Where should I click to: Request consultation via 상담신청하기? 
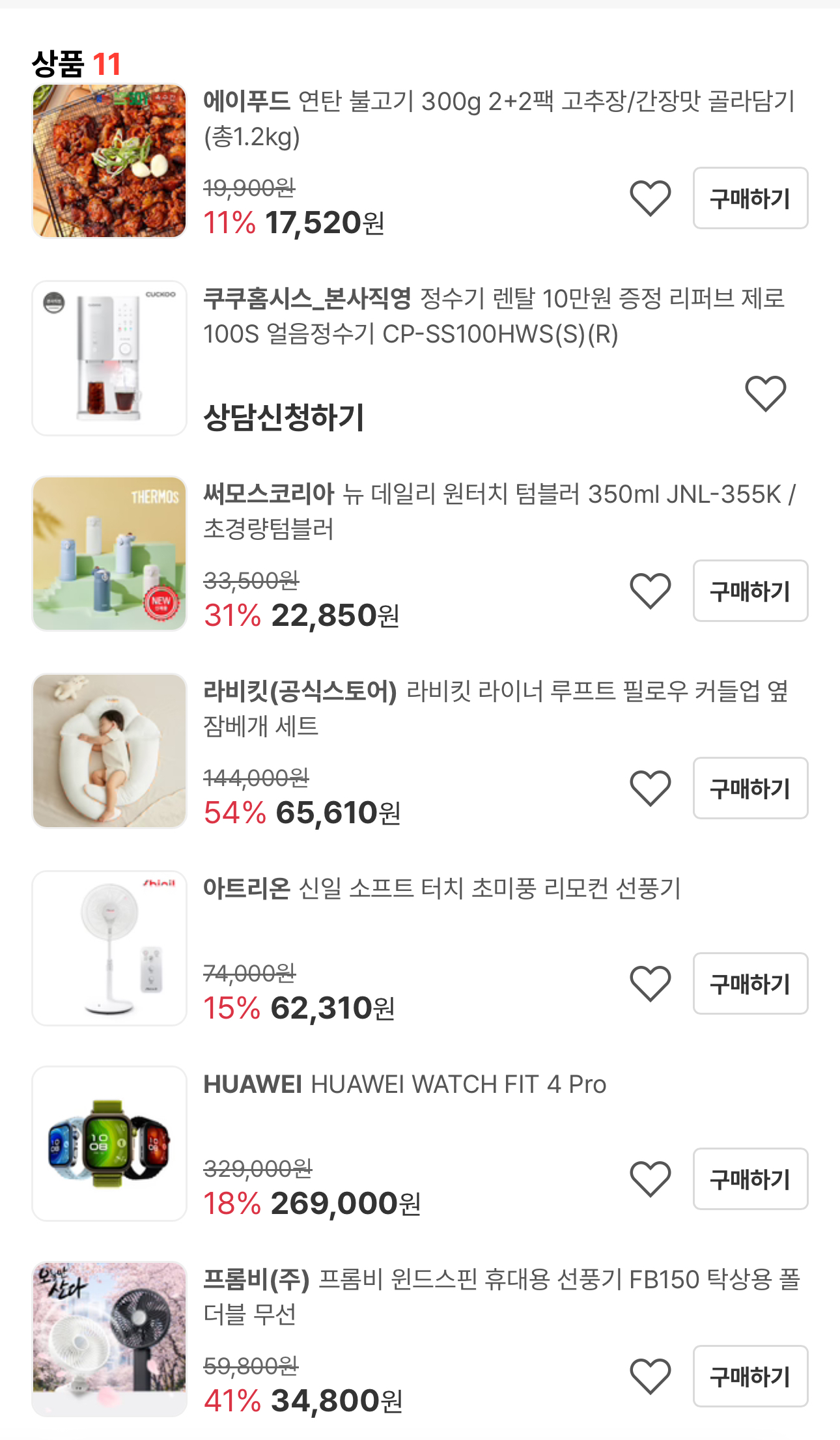pyautogui.click(x=284, y=417)
